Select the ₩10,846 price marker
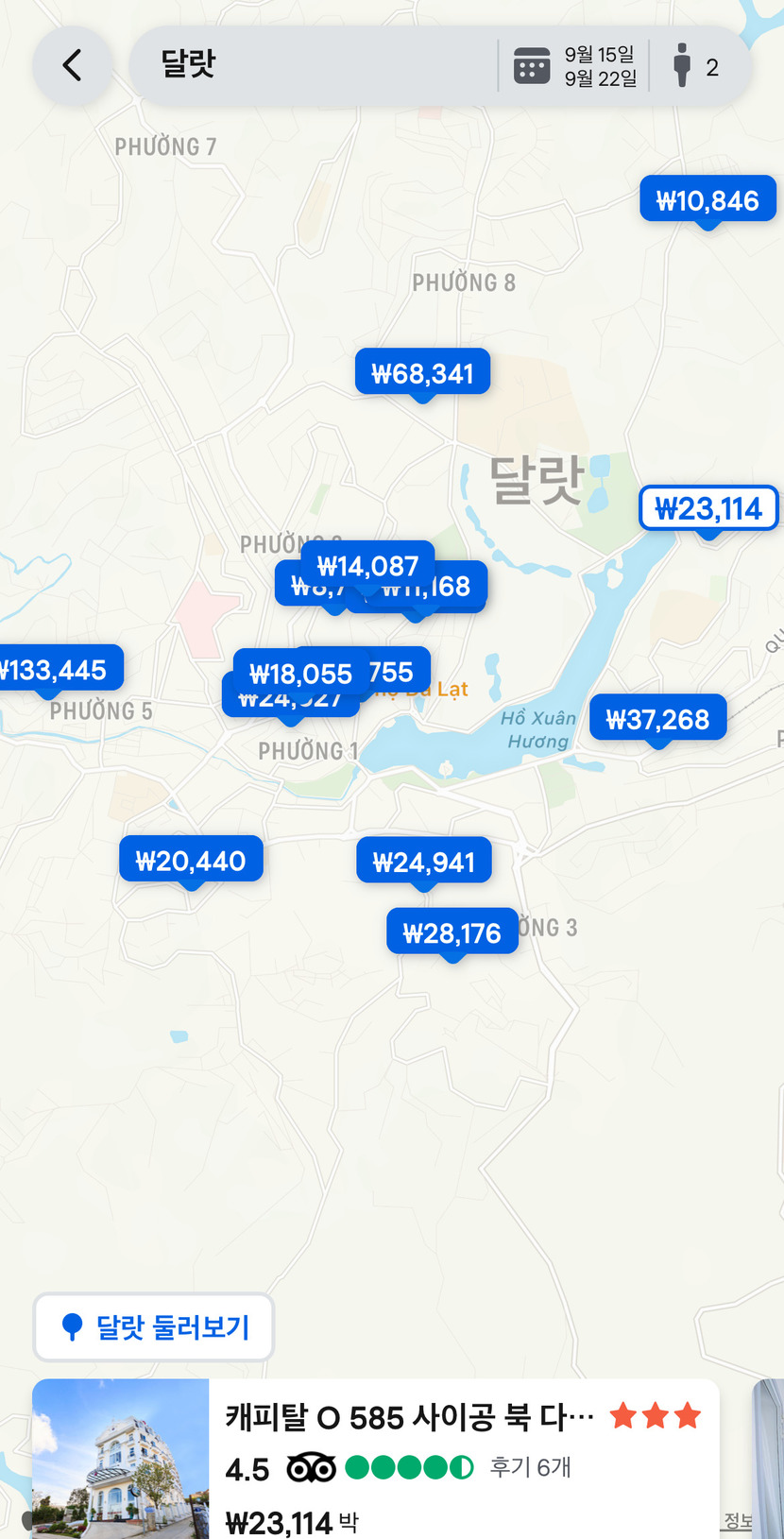The width and height of the screenshot is (784, 1539). click(x=707, y=199)
